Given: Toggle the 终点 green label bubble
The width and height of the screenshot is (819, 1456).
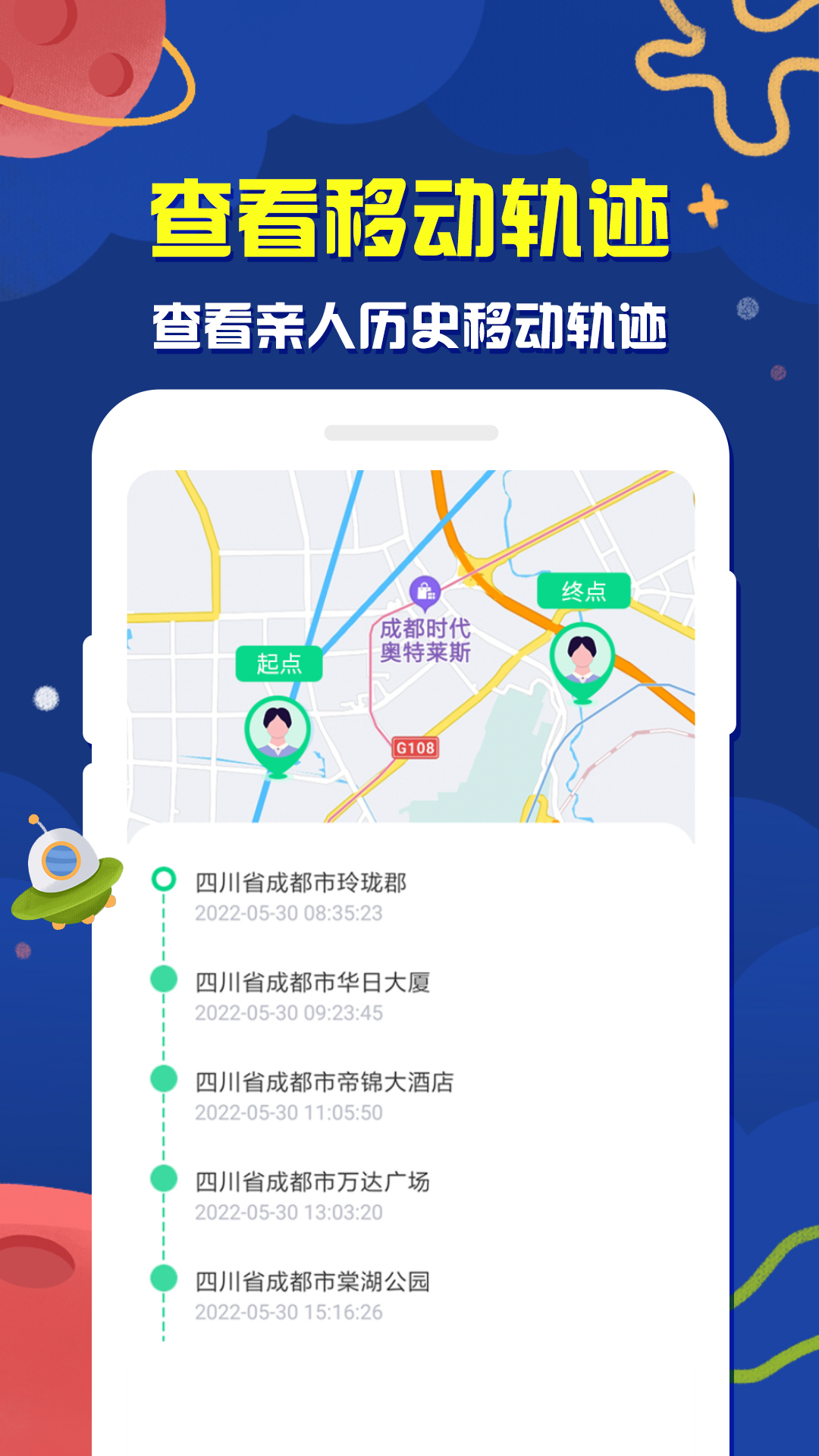Looking at the screenshot, I should coord(584,590).
